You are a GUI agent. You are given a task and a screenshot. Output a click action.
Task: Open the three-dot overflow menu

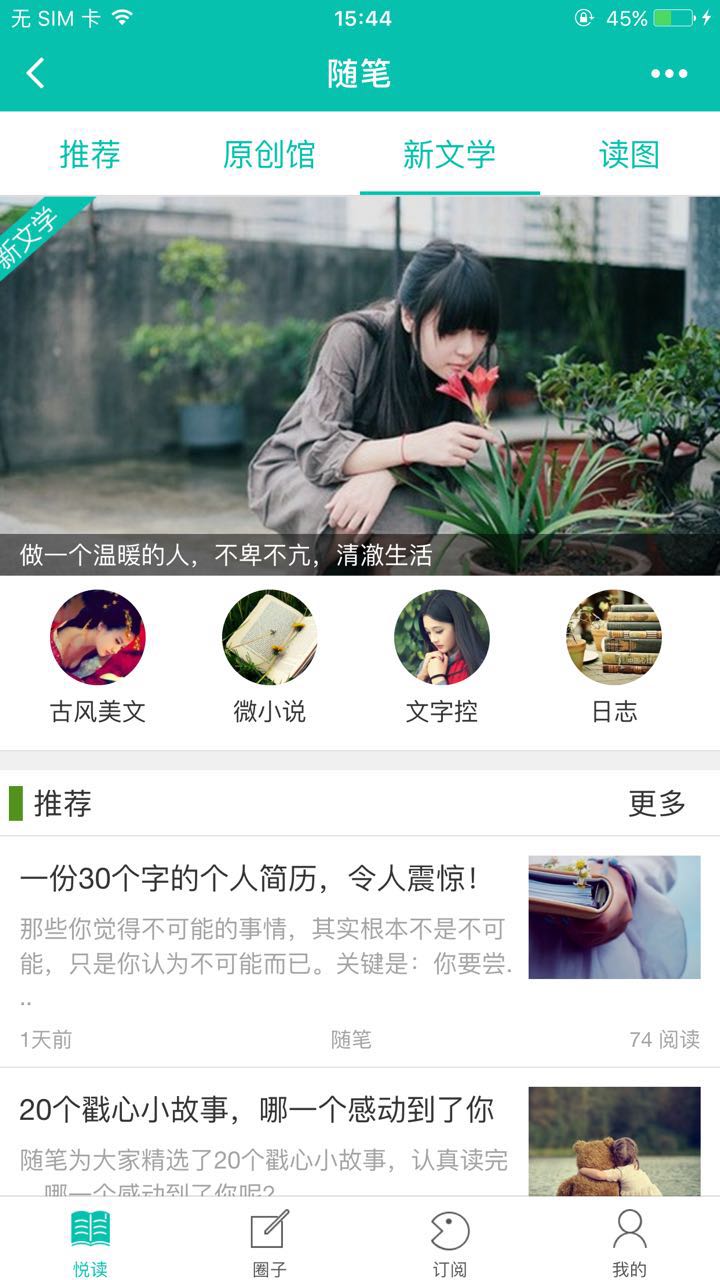coord(668,73)
